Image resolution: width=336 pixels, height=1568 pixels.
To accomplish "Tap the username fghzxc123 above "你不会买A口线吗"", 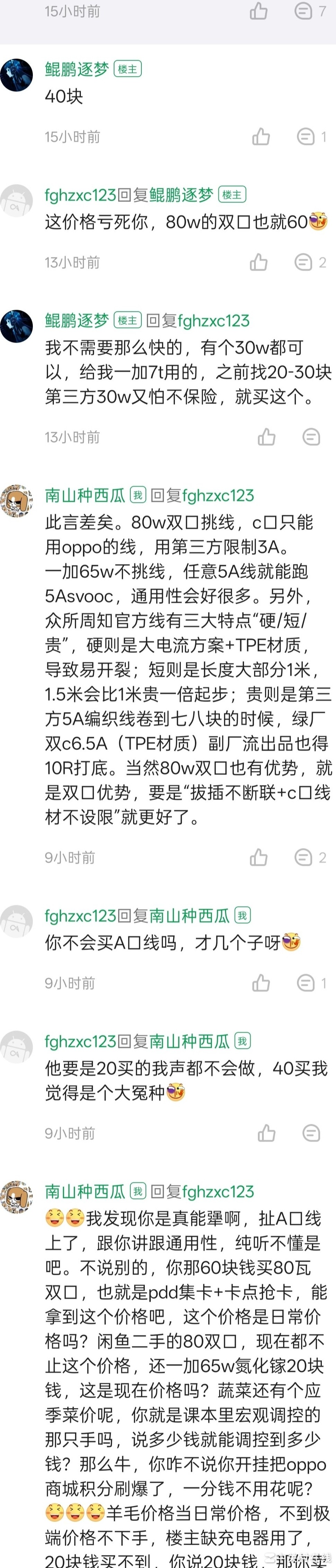I will click(80, 915).
